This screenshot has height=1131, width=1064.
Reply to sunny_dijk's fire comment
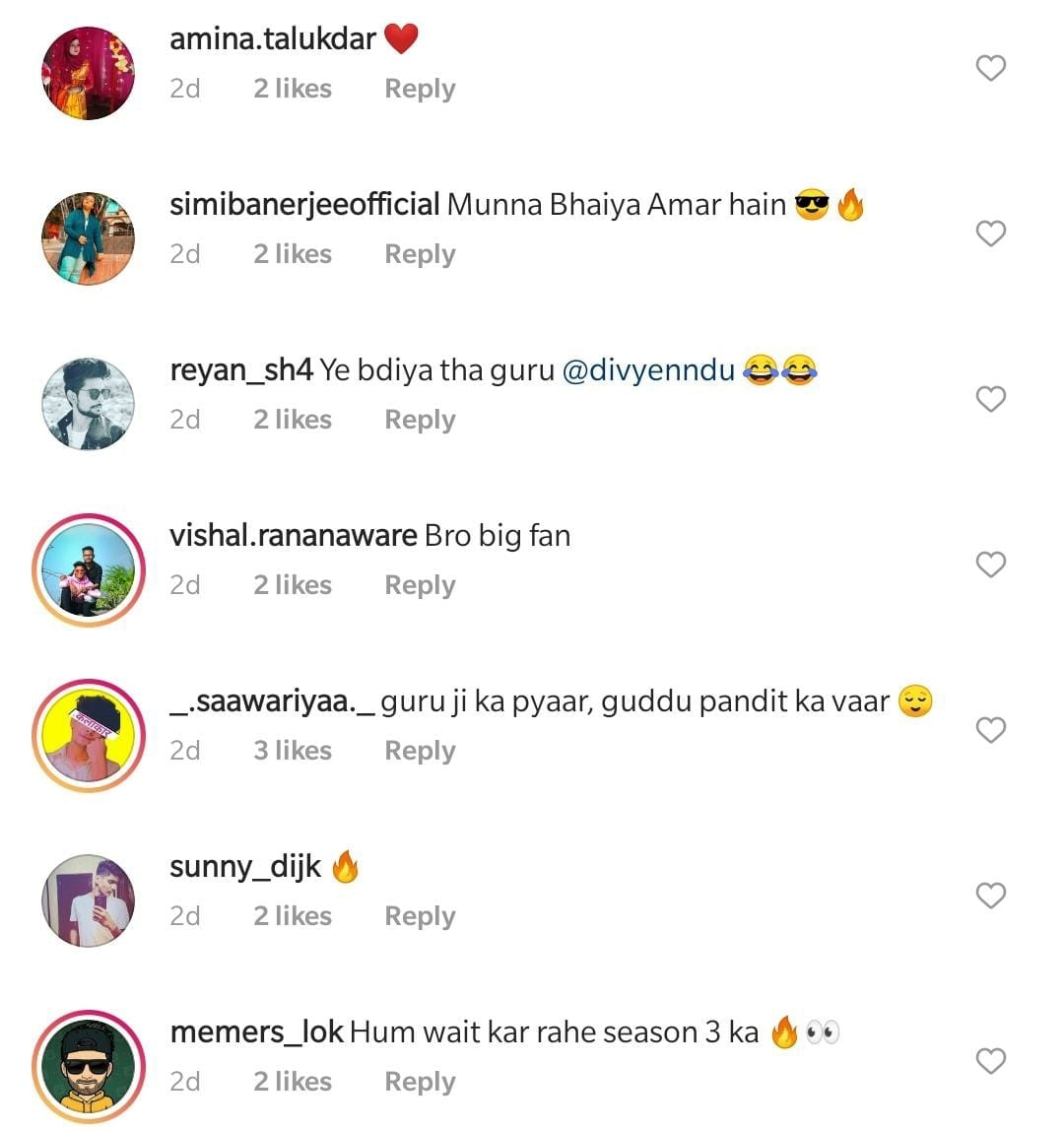[x=420, y=916]
